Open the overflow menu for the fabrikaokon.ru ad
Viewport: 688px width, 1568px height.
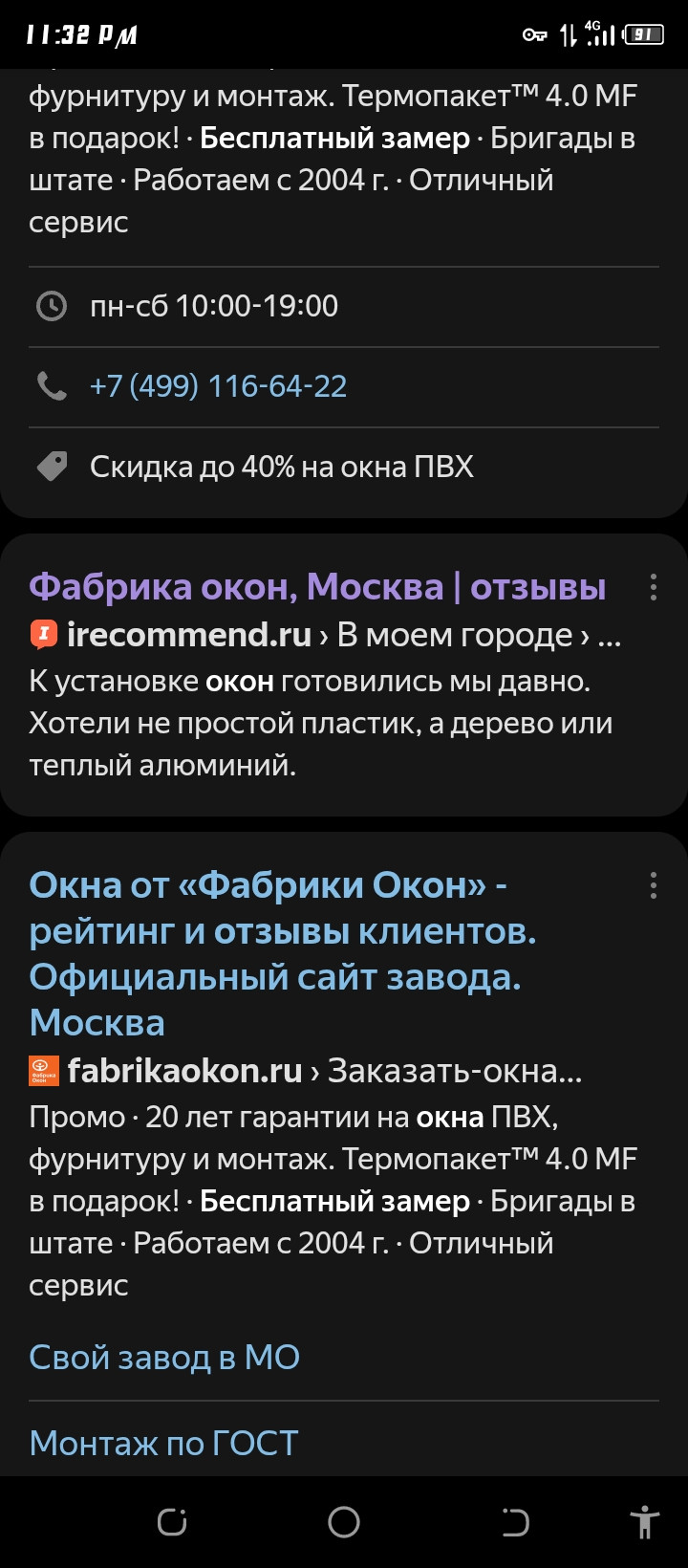tap(654, 885)
